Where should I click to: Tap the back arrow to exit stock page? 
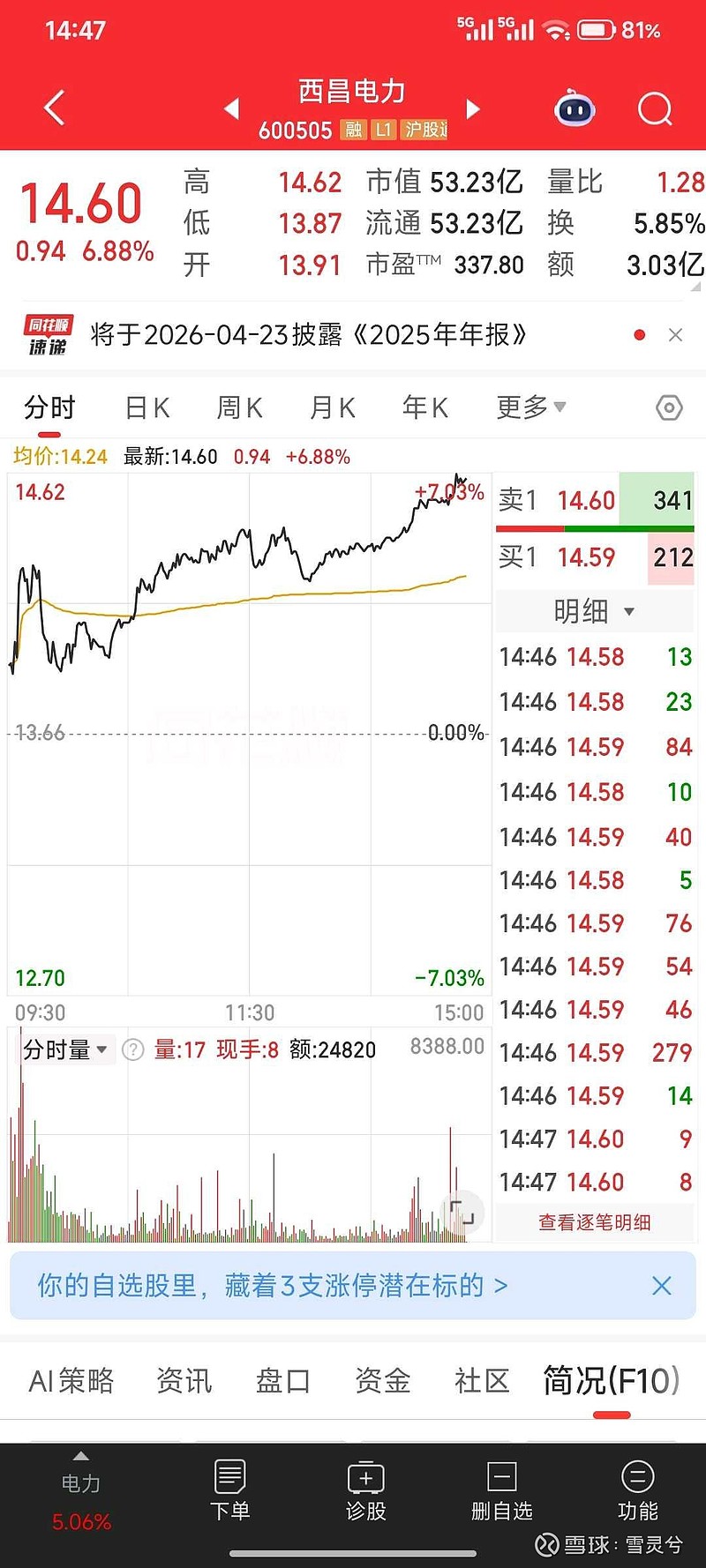(x=53, y=108)
